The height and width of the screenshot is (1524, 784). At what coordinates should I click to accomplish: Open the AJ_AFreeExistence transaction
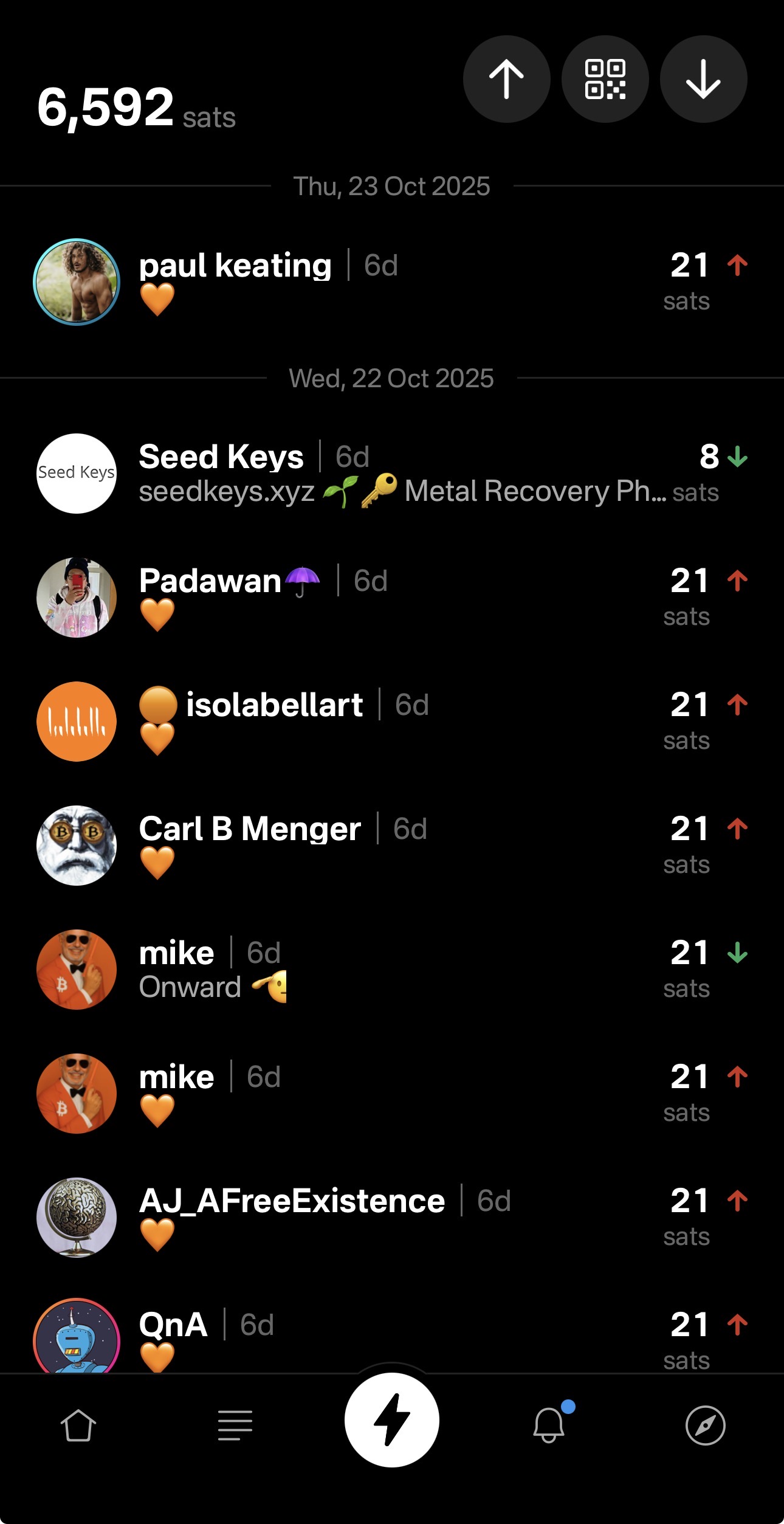tap(392, 1218)
